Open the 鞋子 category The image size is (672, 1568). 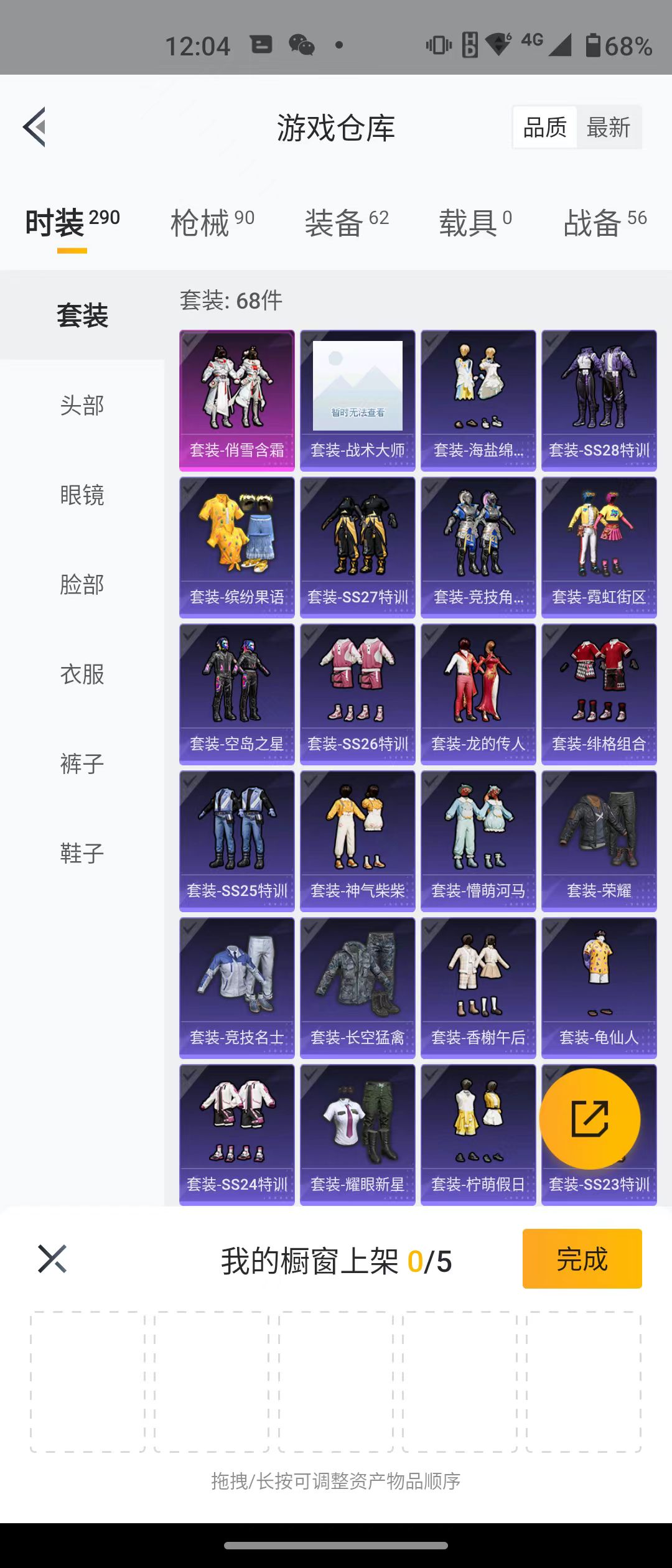(82, 854)
